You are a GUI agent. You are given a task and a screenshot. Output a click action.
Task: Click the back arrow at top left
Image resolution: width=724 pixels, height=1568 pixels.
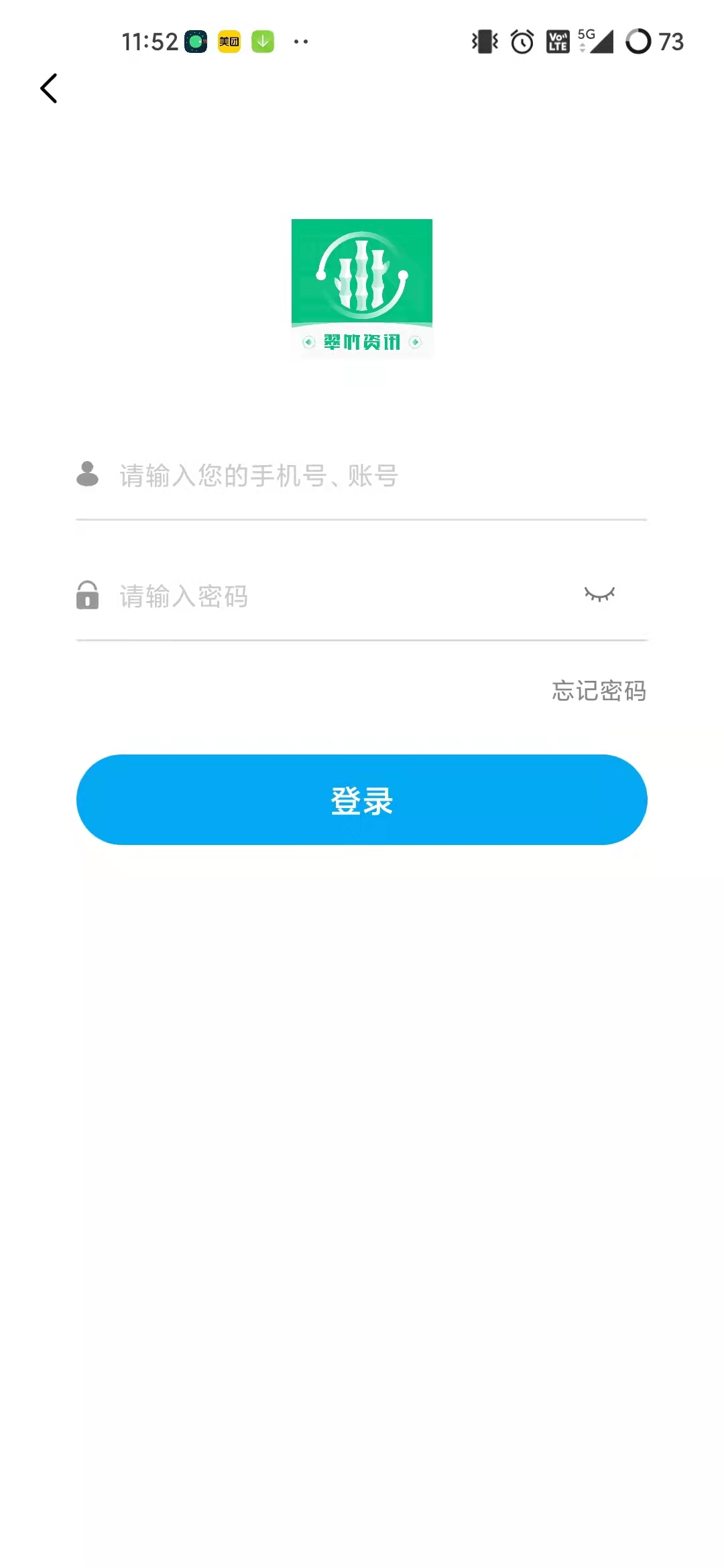pyautogui.click(x=48, y=88)
